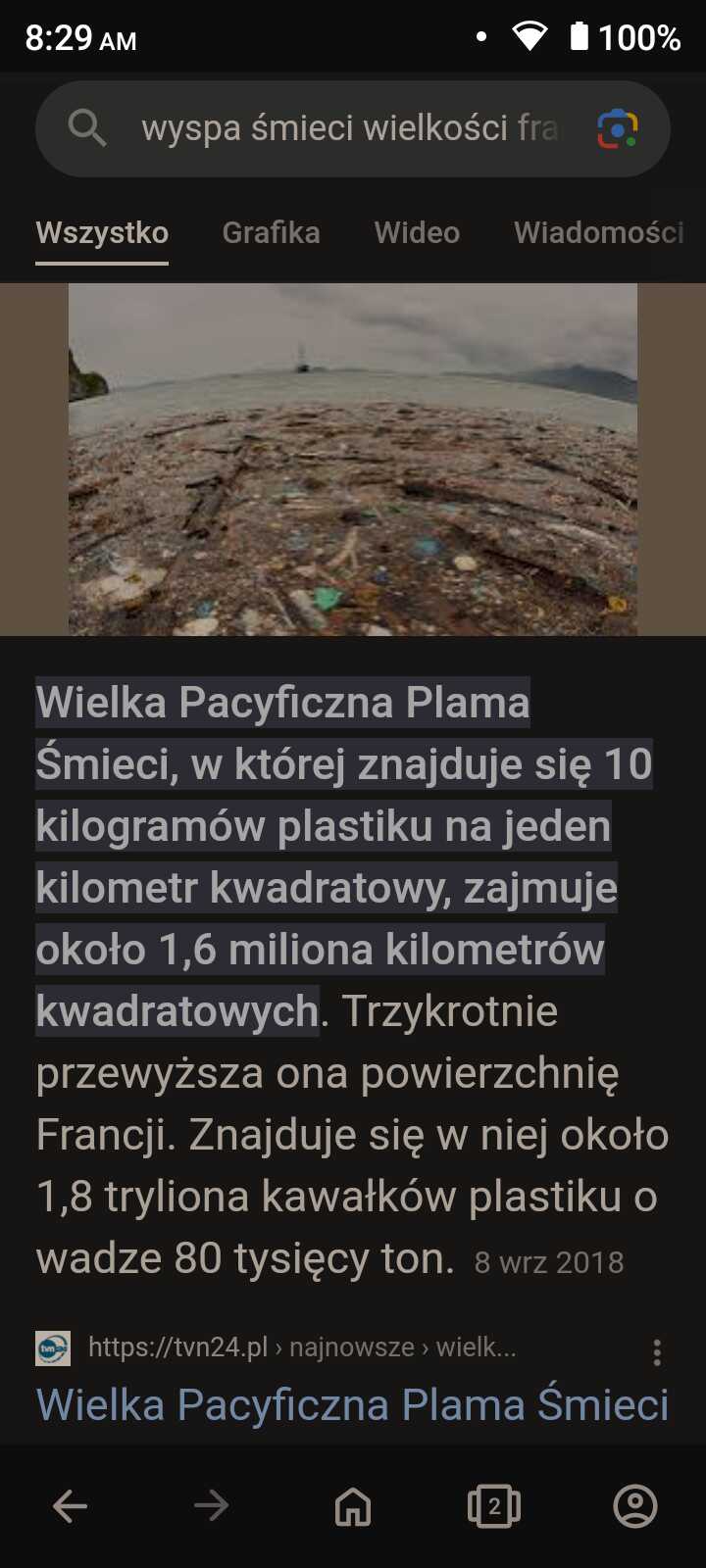
Task: Open the Wielka Pacyficzna Plama Śmieci link
Action: pyautogui.click(x=353, y=1404)
